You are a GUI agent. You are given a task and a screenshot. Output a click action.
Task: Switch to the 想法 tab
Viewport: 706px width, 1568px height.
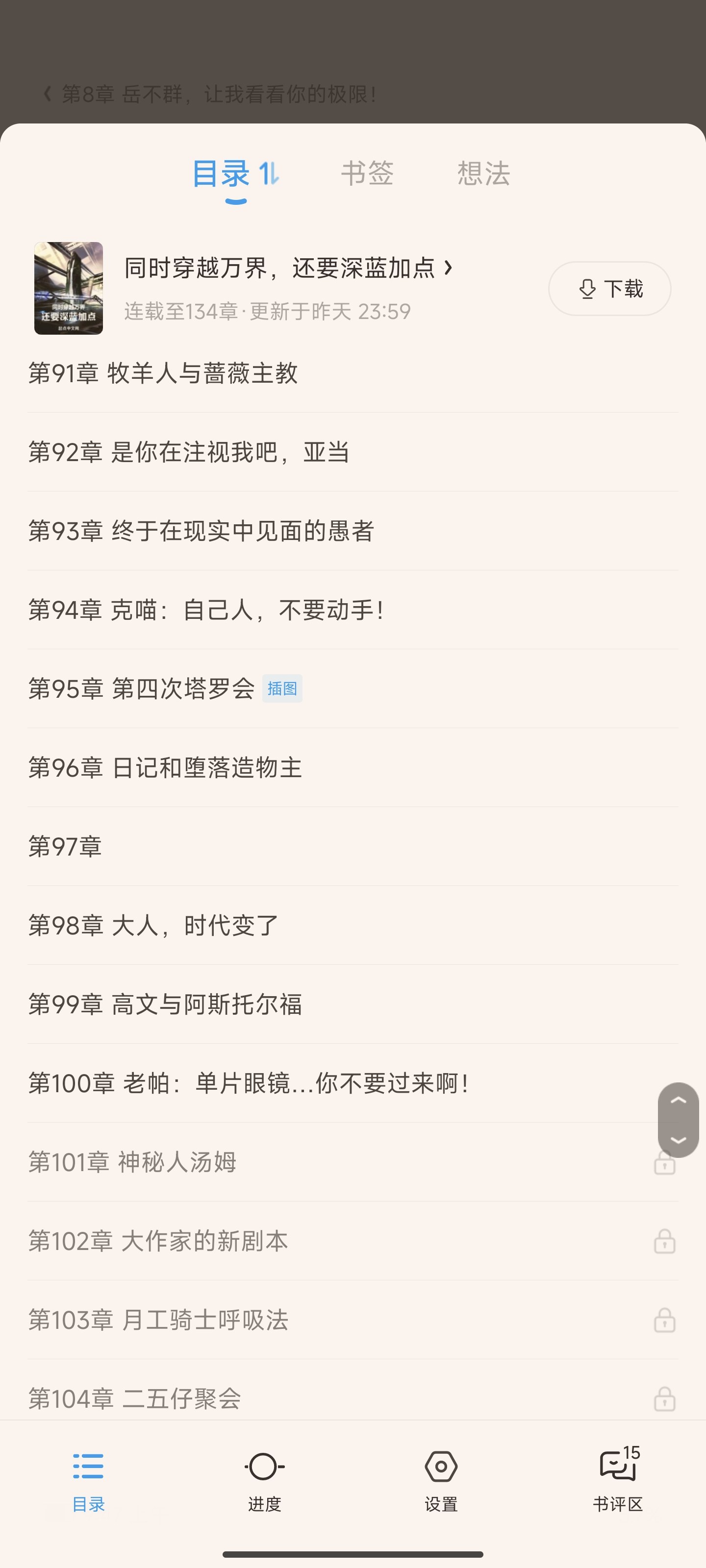[x=483, y=173]
